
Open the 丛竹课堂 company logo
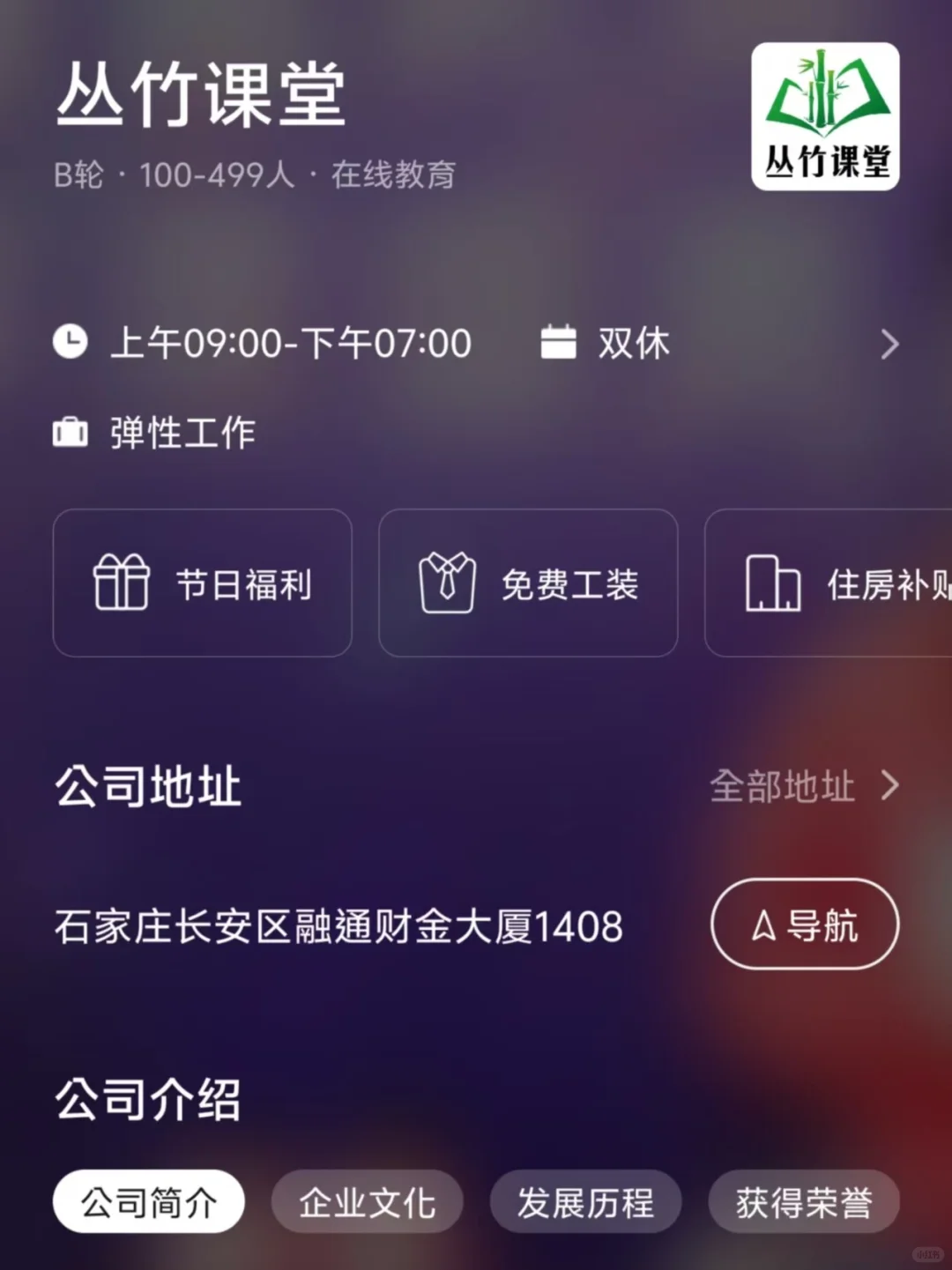click(x=825, y=116)
